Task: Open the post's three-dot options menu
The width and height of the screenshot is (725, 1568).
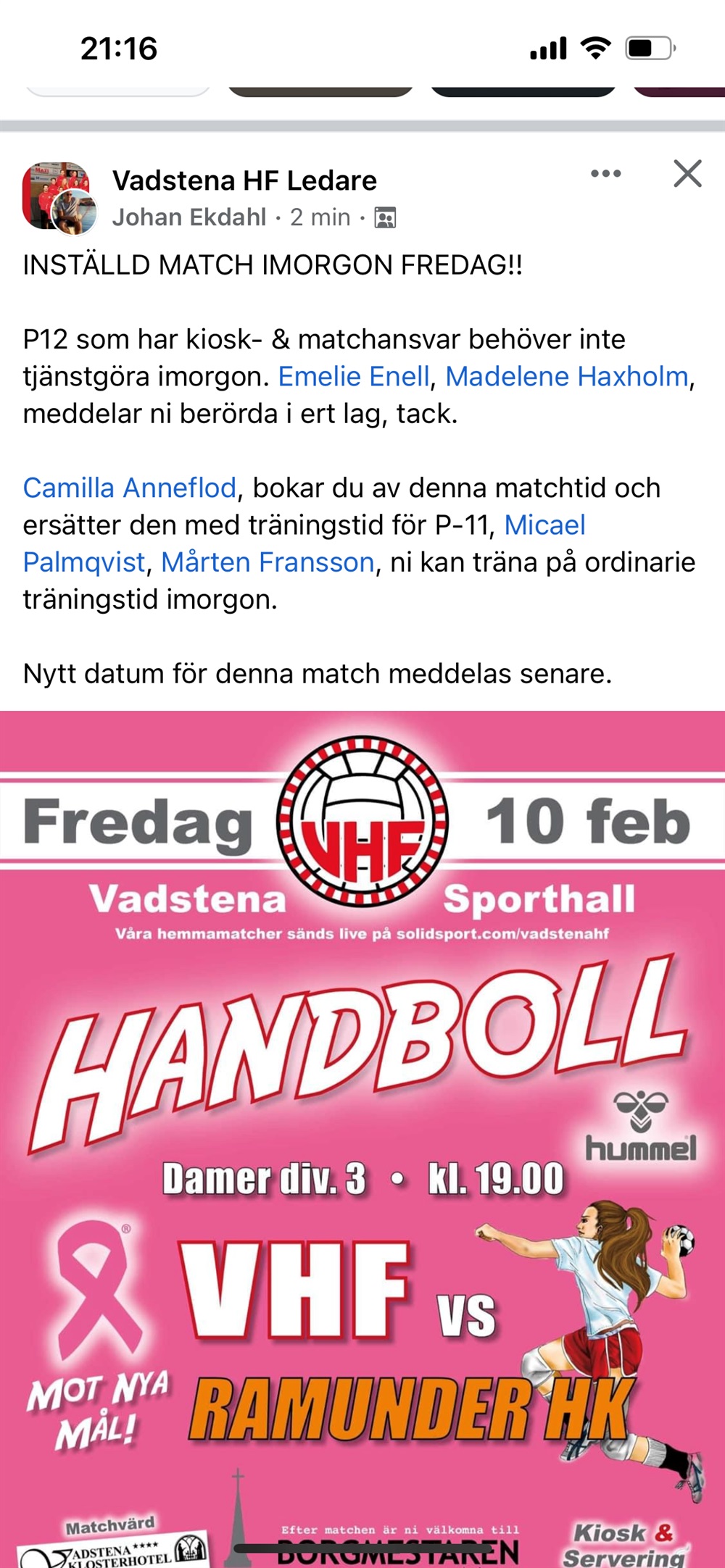Action: [x=606, y=174]
